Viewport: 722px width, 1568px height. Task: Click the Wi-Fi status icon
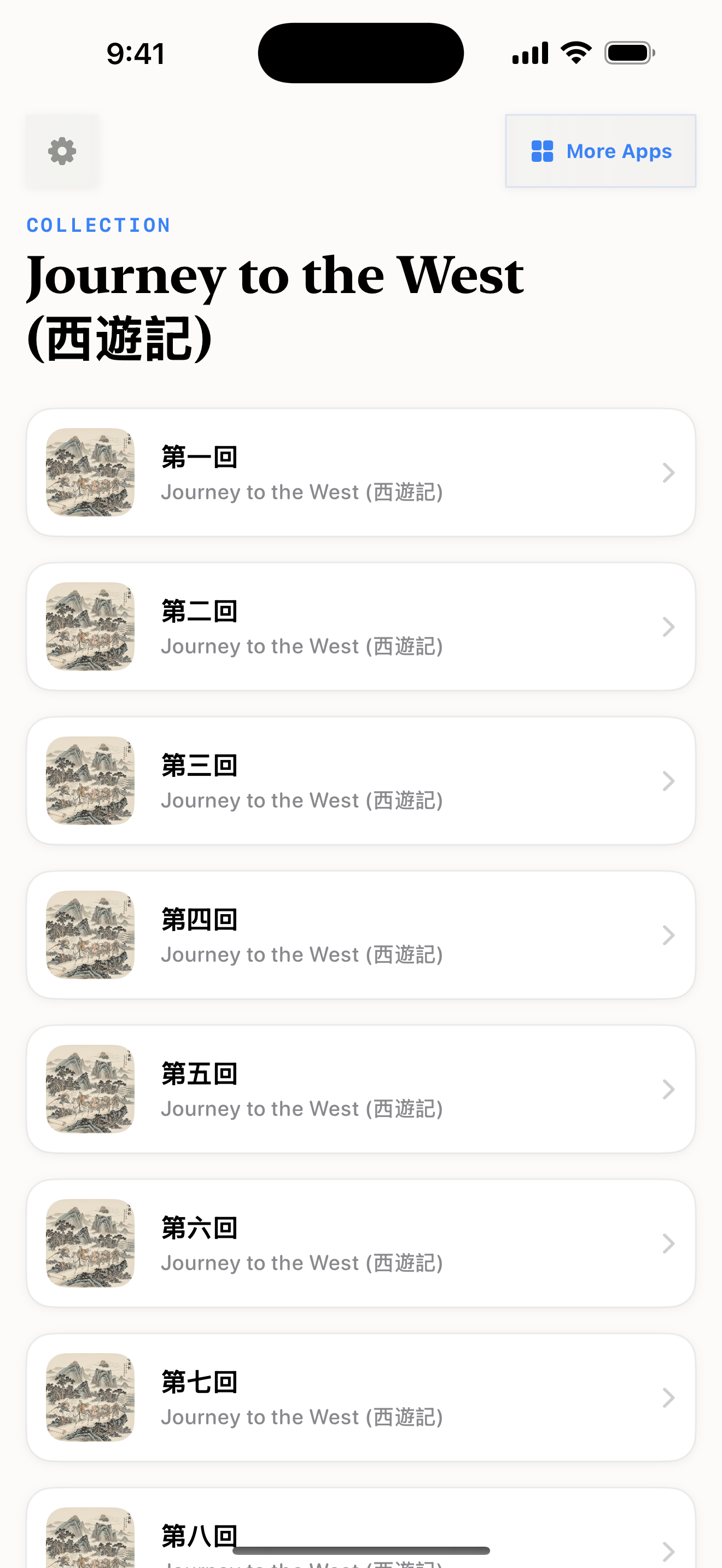[575, 52]
